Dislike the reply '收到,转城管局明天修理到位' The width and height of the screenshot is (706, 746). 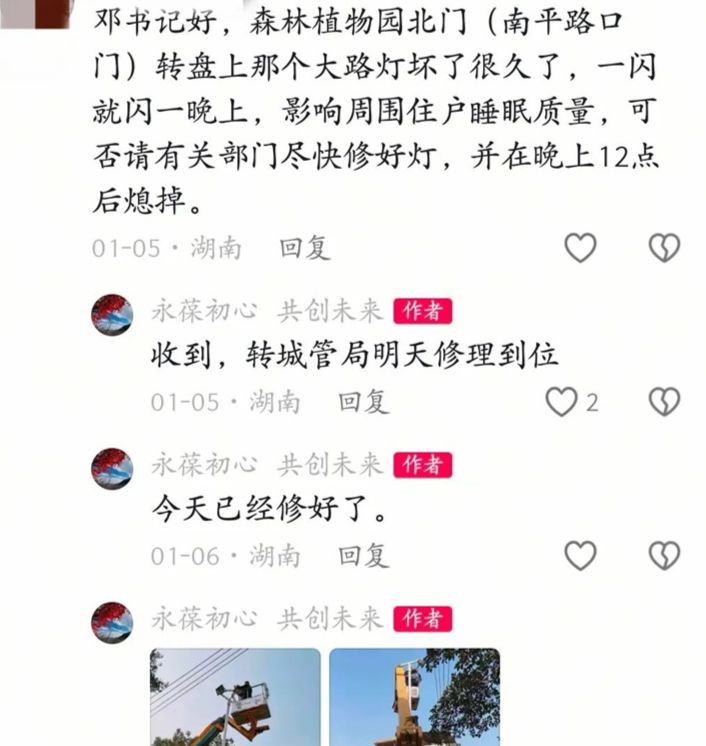(664, 402)
